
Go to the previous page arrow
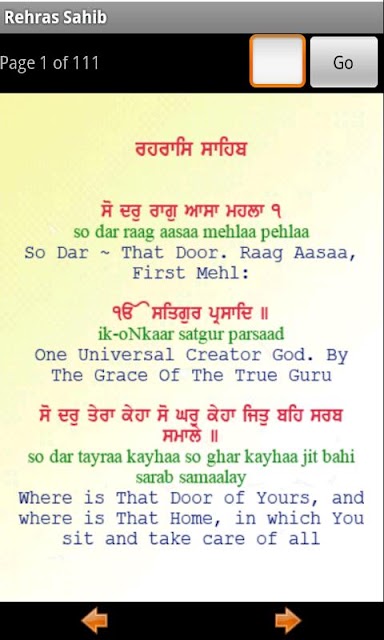[95, 620]
